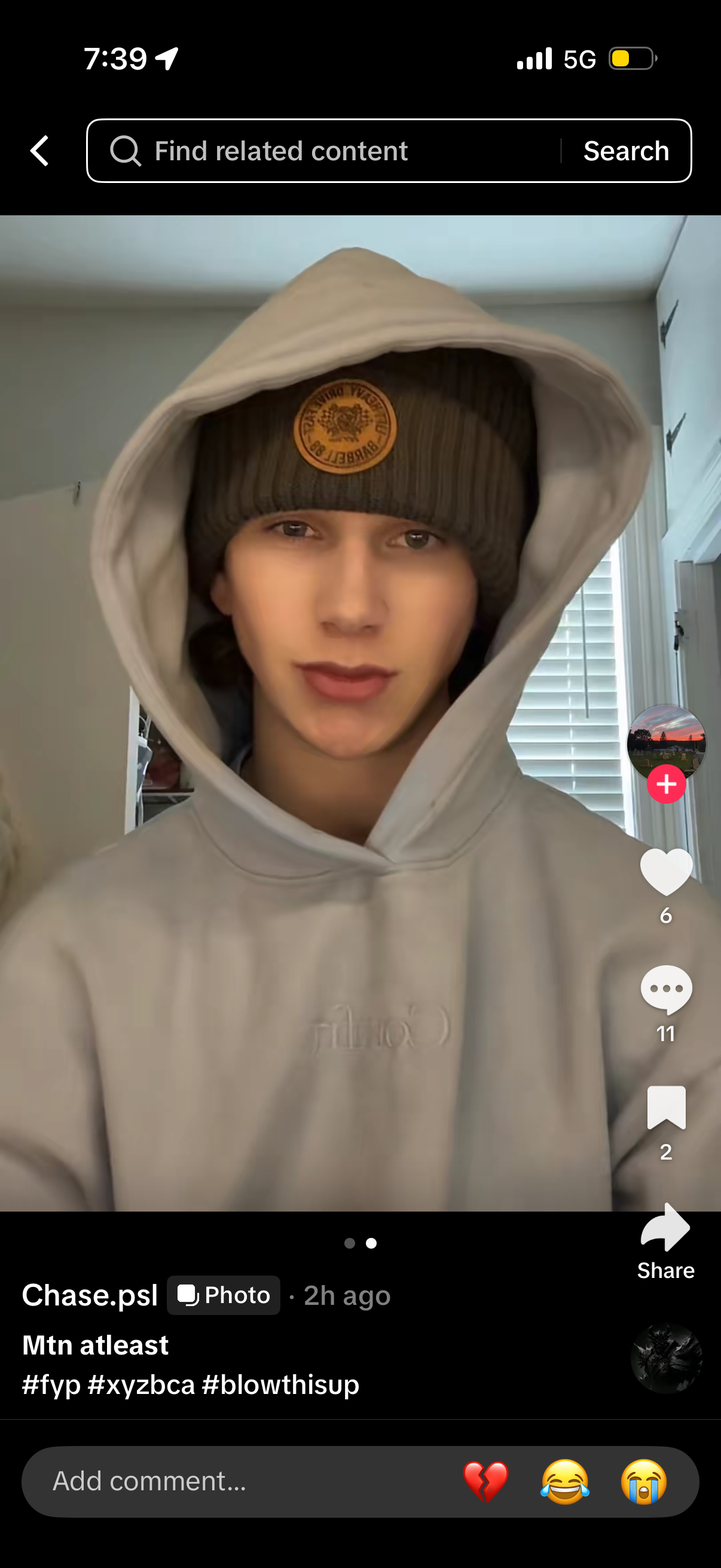
Task: Follow the creator with the plus button
Action: [666, 784]
